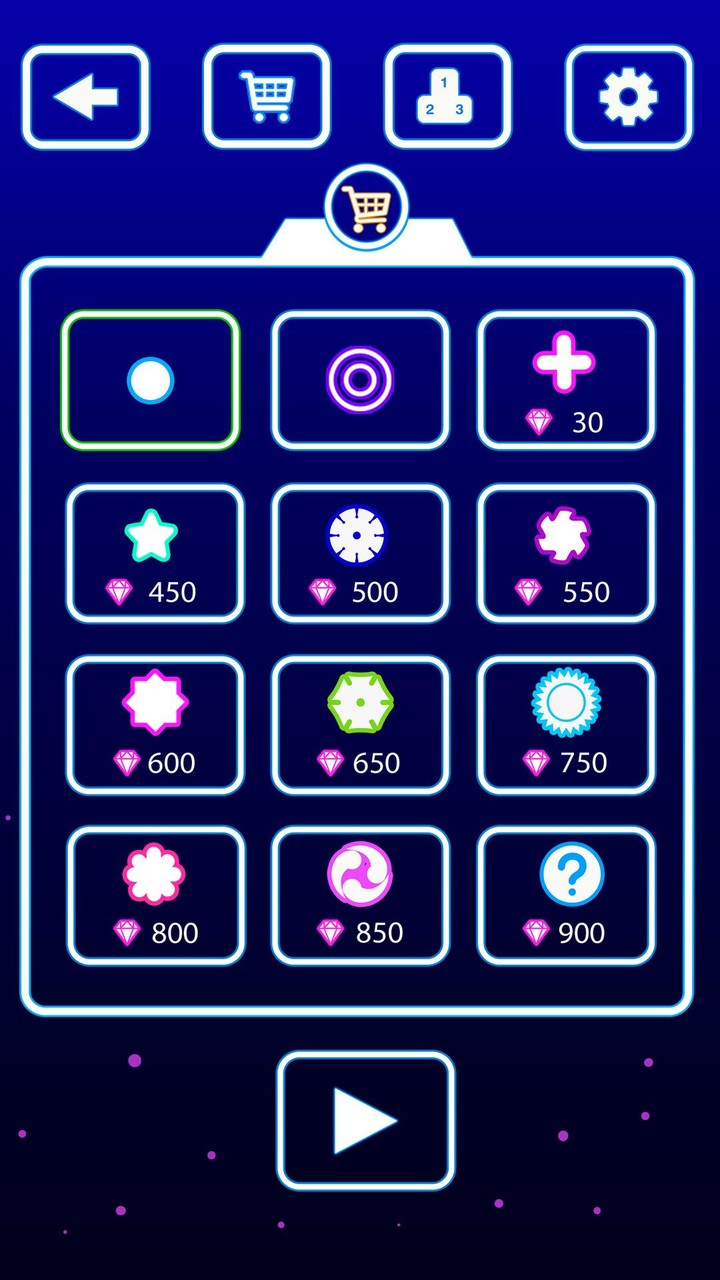
Task: Open the shop cart icon in toolbar
Action: click(x=265, y=95)
